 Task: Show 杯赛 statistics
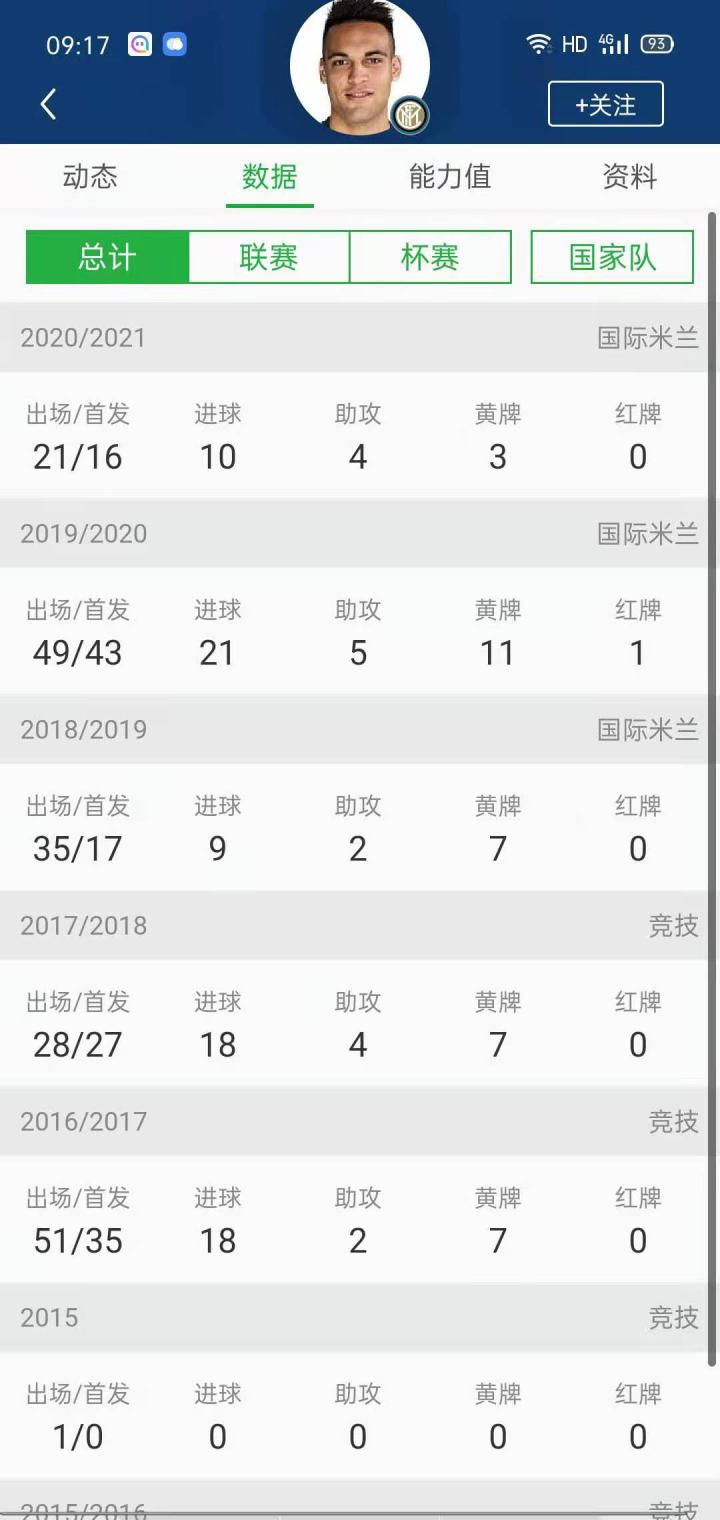[430, 257]
